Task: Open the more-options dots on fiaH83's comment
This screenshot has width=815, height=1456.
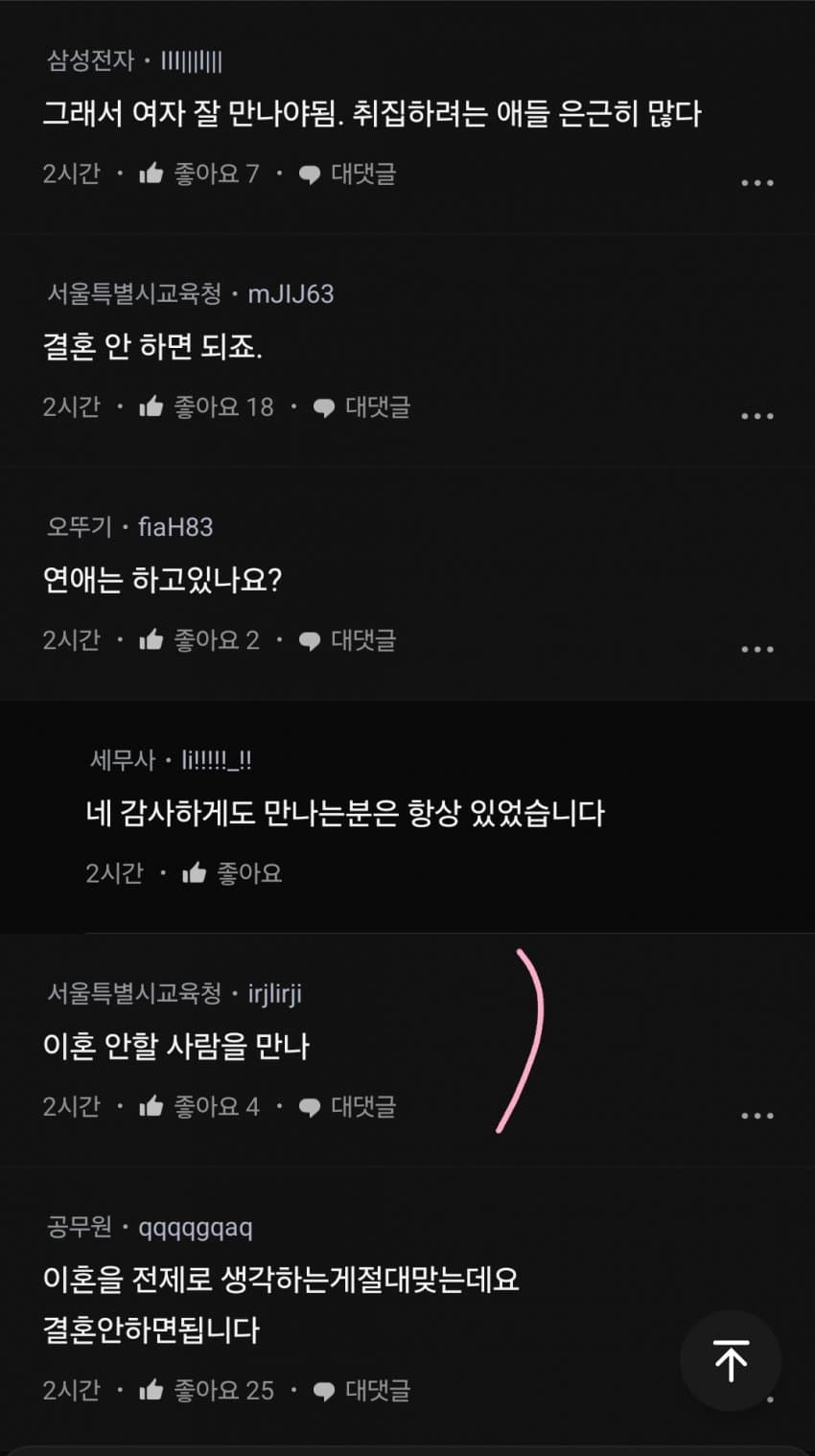Action: tap(758, 648)
